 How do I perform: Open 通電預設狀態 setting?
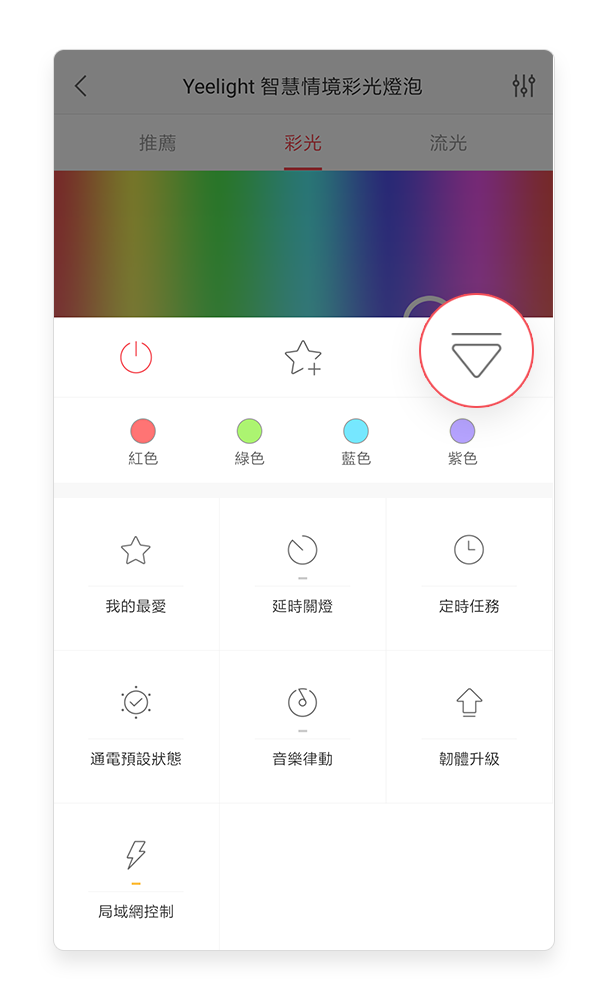coord(136,726)
